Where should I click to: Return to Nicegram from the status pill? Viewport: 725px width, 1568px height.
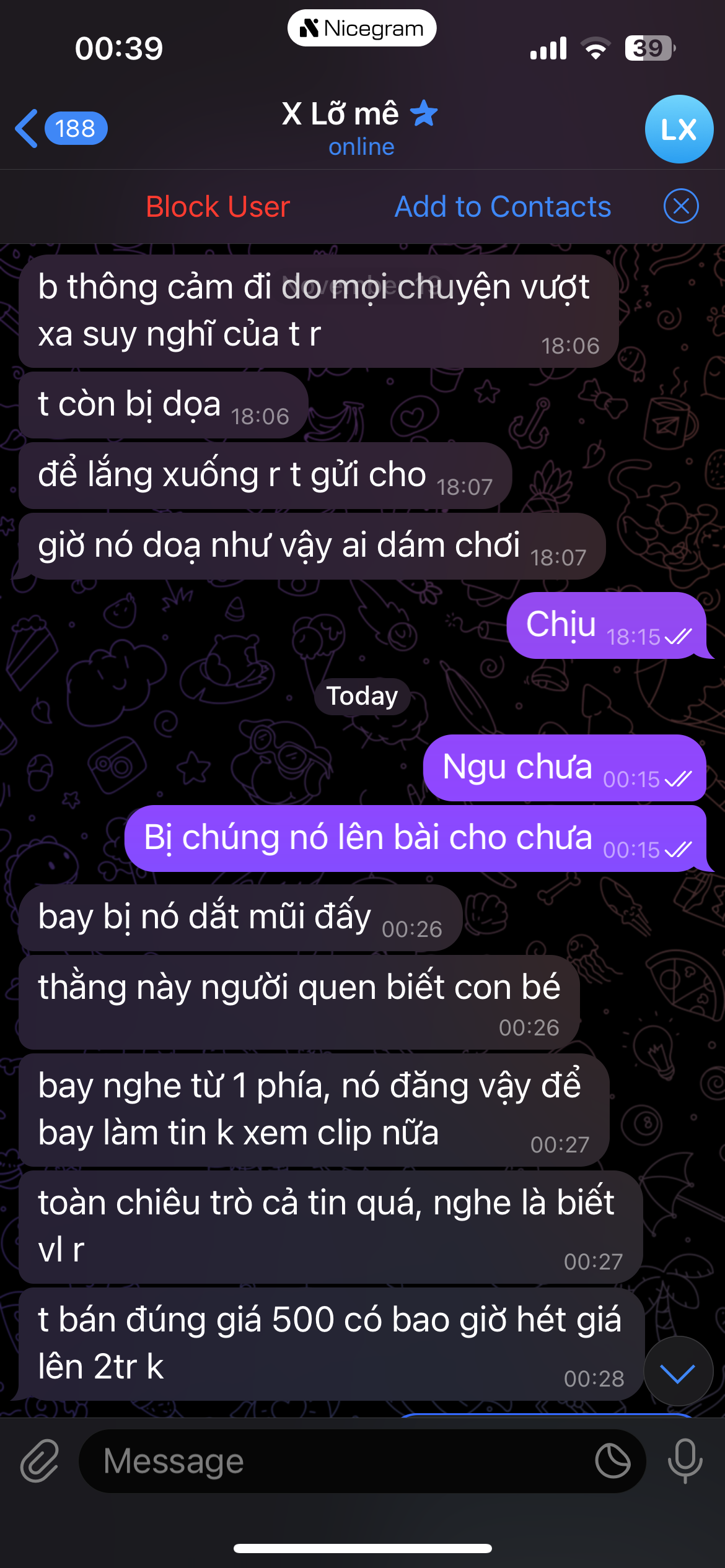click(362, 28)
